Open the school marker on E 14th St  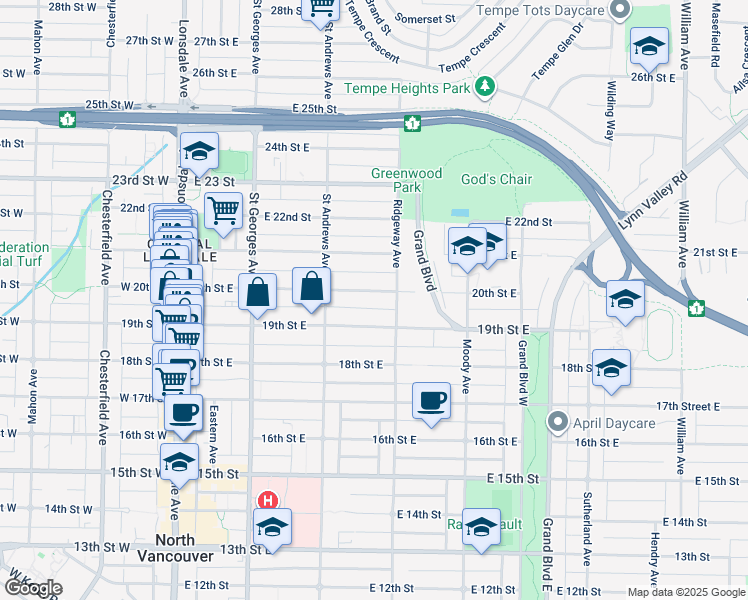[481, 527]
